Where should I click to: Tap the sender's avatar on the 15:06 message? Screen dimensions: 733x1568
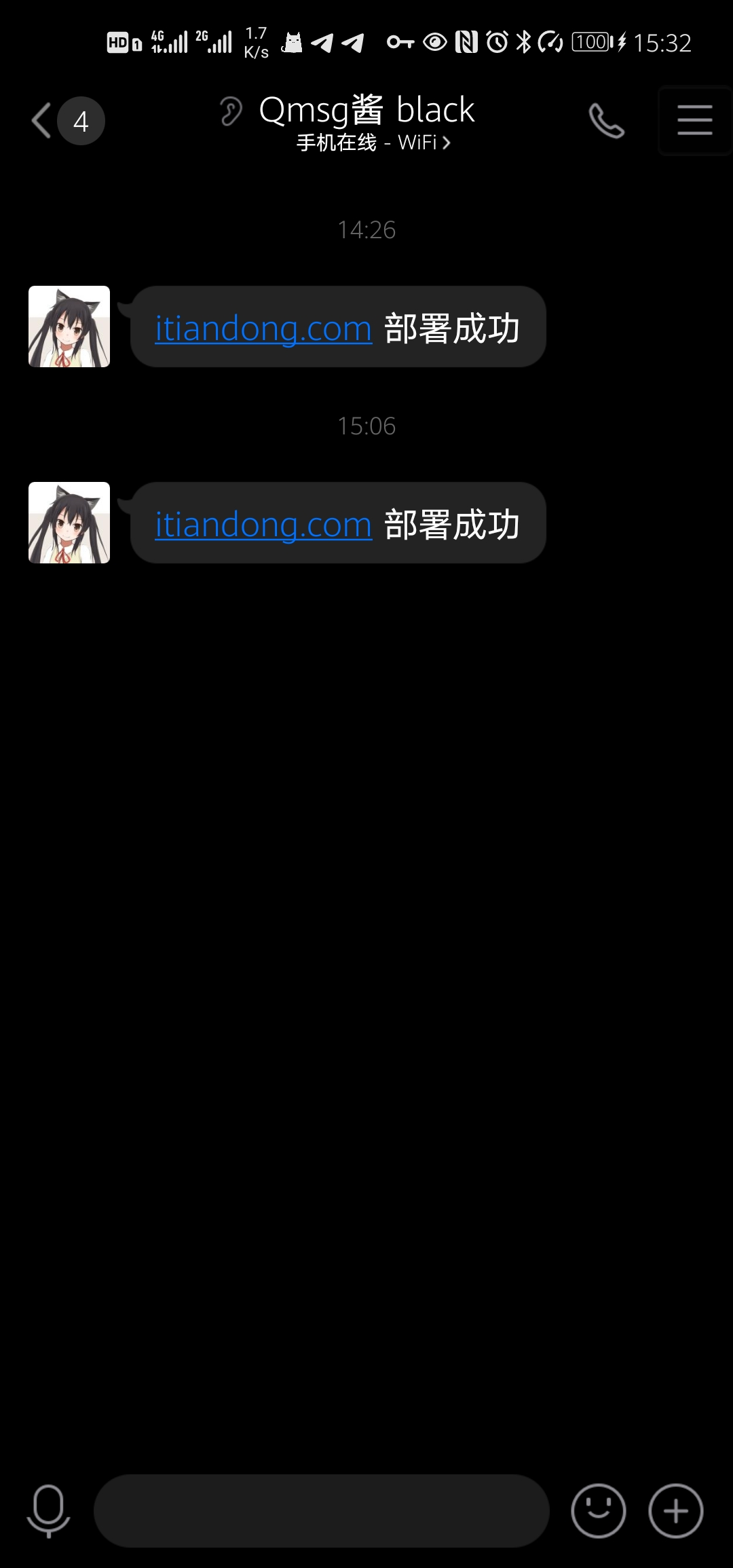coord(69,523)
